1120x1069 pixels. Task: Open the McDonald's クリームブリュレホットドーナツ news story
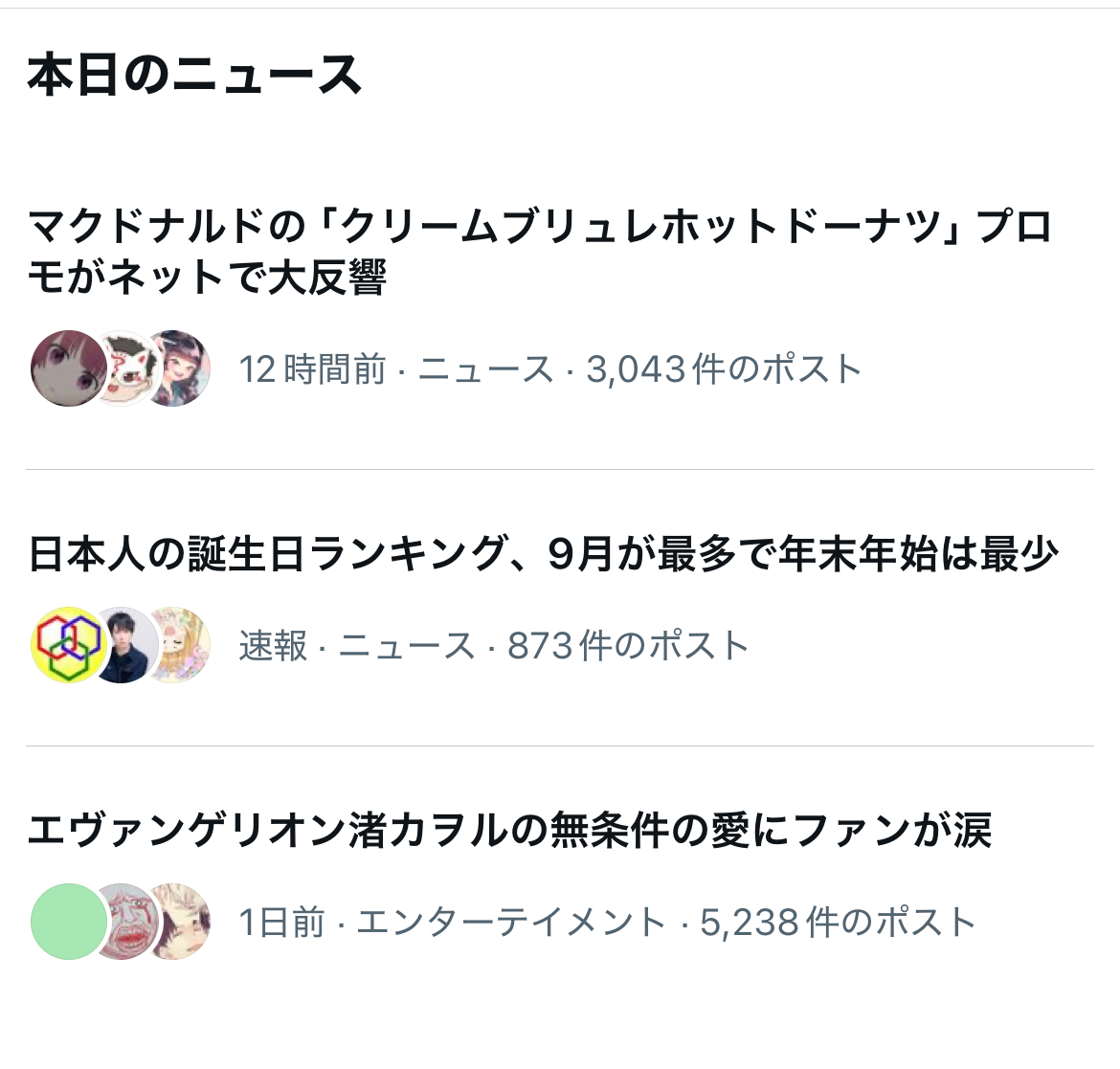pos(540,253)
